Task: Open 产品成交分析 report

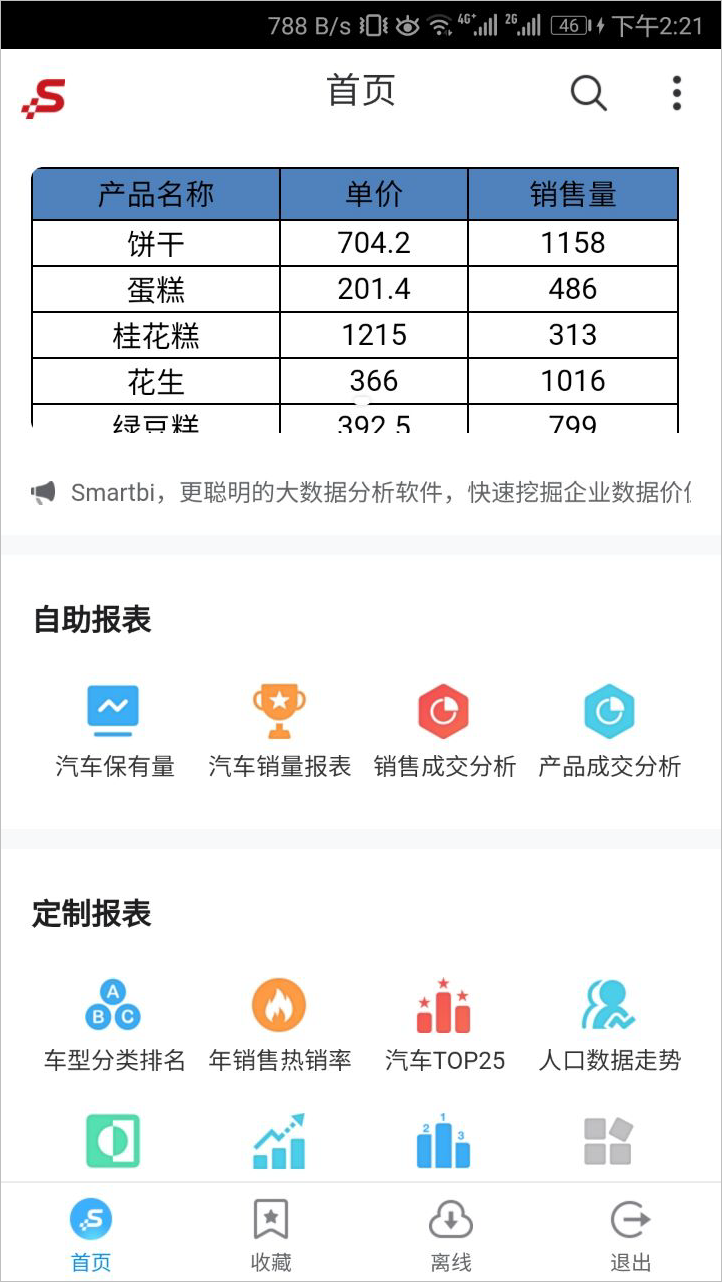Action: (610, 731)
